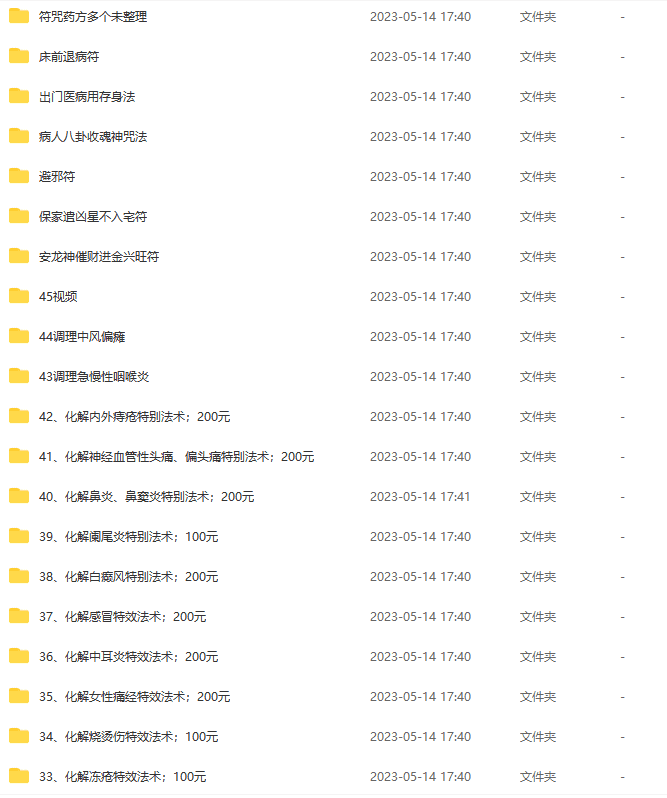Open the 符咒药方多个未整理 folder
The height and width of the screenshot is (798, 667).
pyautogui.click(x=92, y=17)
